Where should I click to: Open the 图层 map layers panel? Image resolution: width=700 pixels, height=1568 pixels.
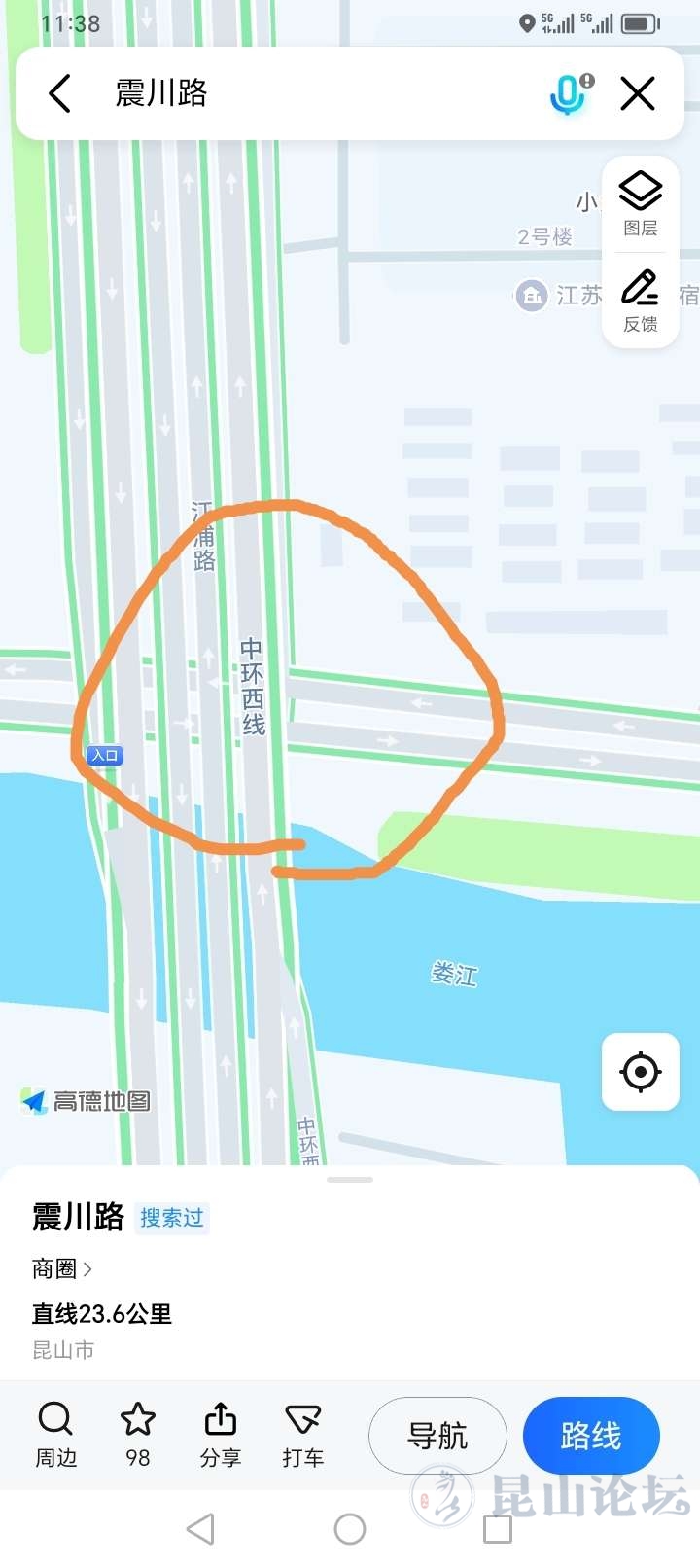(641, 204)
